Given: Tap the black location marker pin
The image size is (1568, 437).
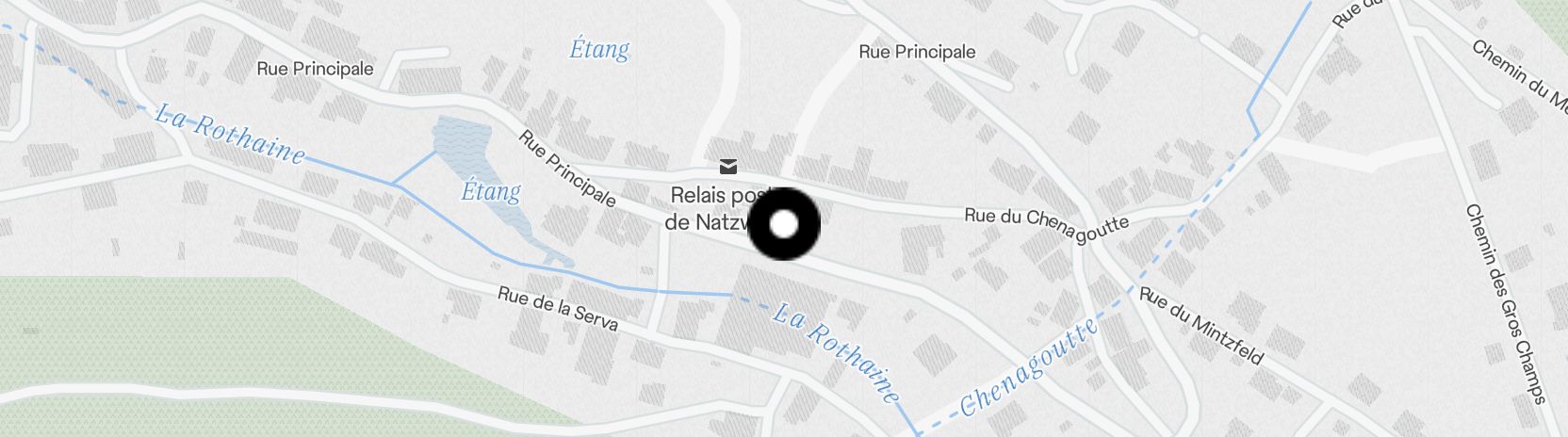Looking at the screenshot, I should pos(784,224).
